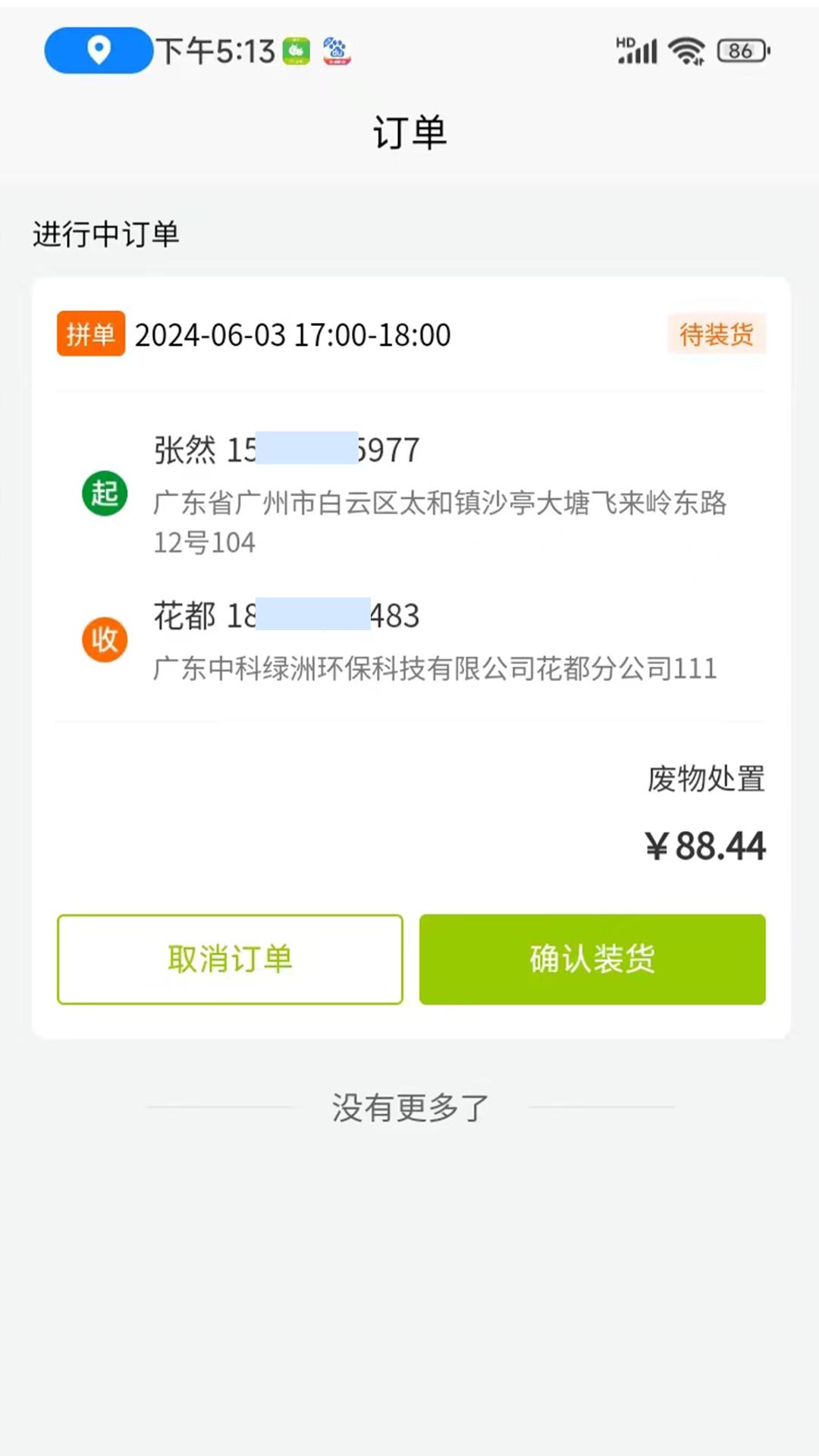819x1456 pixels.
Task: Tap the blue location pin in the status bar
Action: pyautogui.click(x=97, y=50)
